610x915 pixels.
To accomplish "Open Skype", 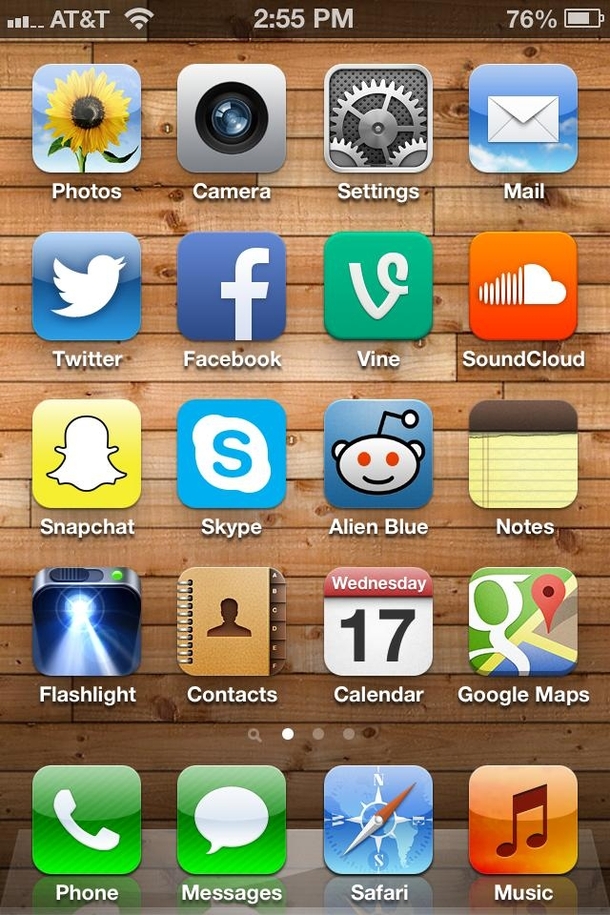I will [x=231, y=454].
